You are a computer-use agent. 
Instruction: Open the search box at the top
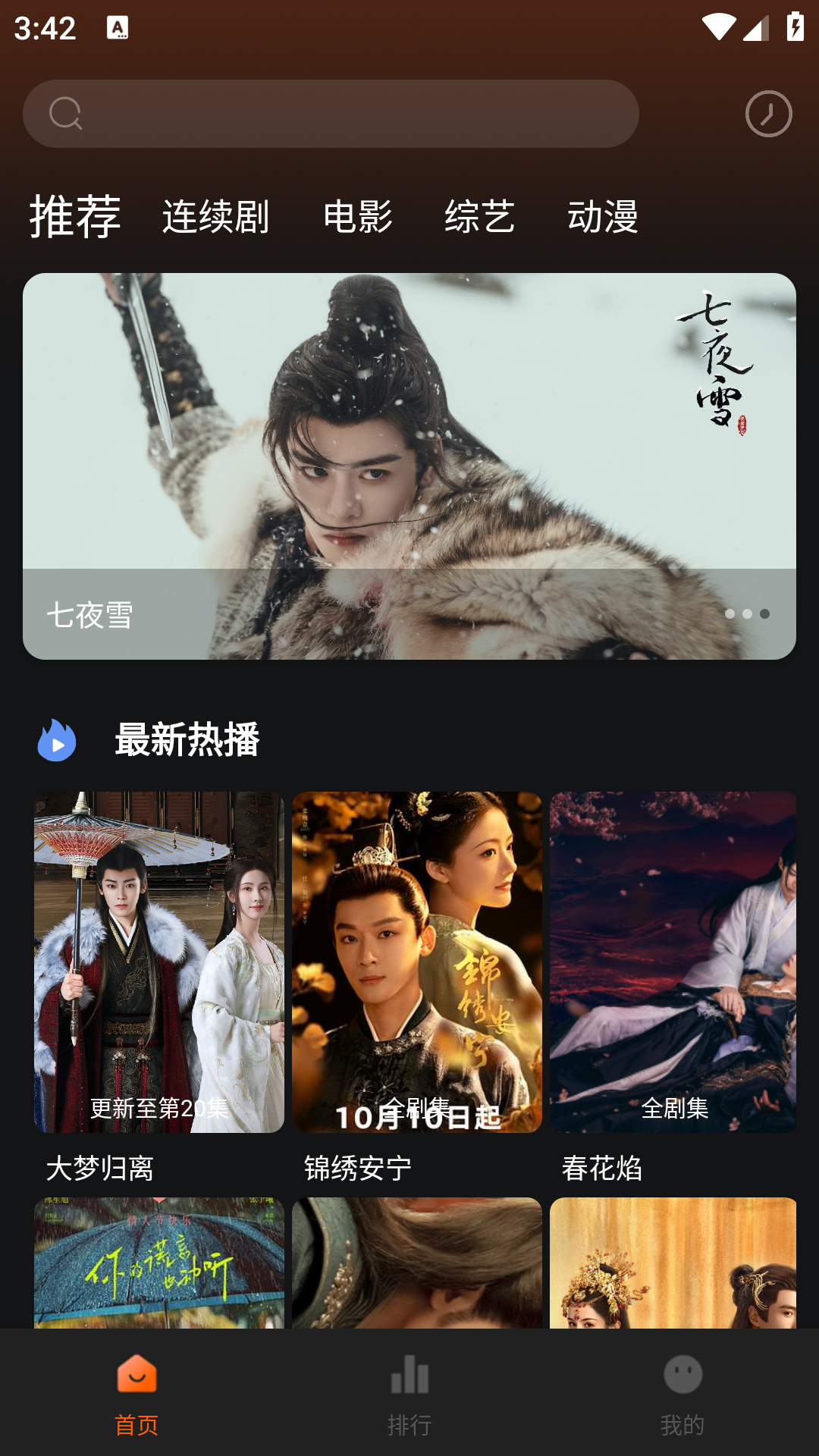331,114
